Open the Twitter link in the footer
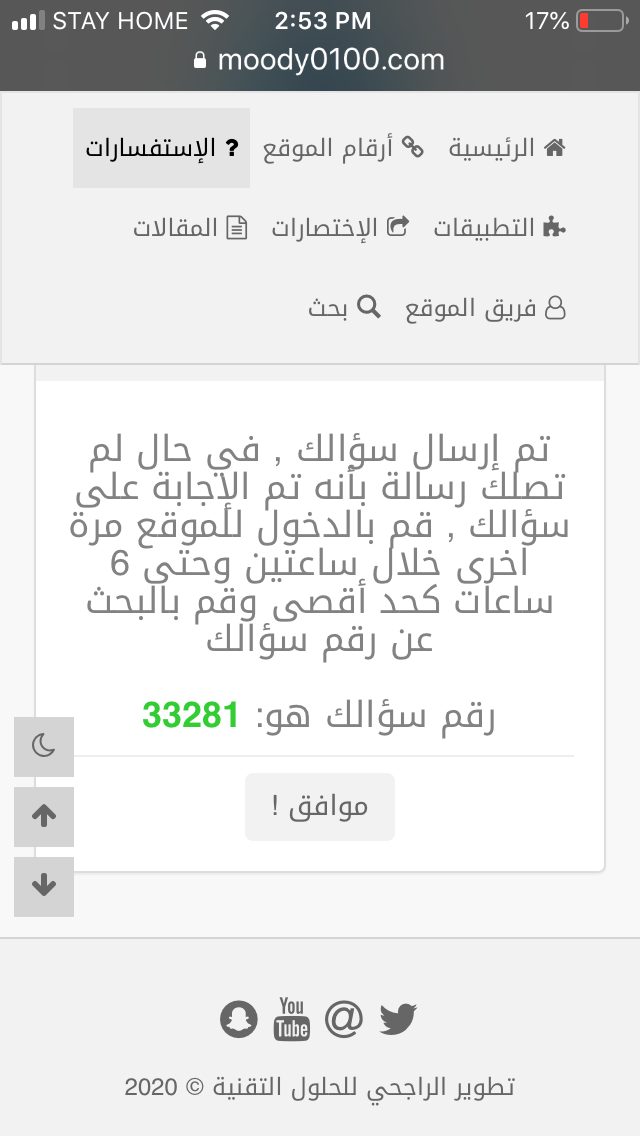The width and height of the screenshot is (640, 1136). pyautogui.click(x=398, y=1019)
